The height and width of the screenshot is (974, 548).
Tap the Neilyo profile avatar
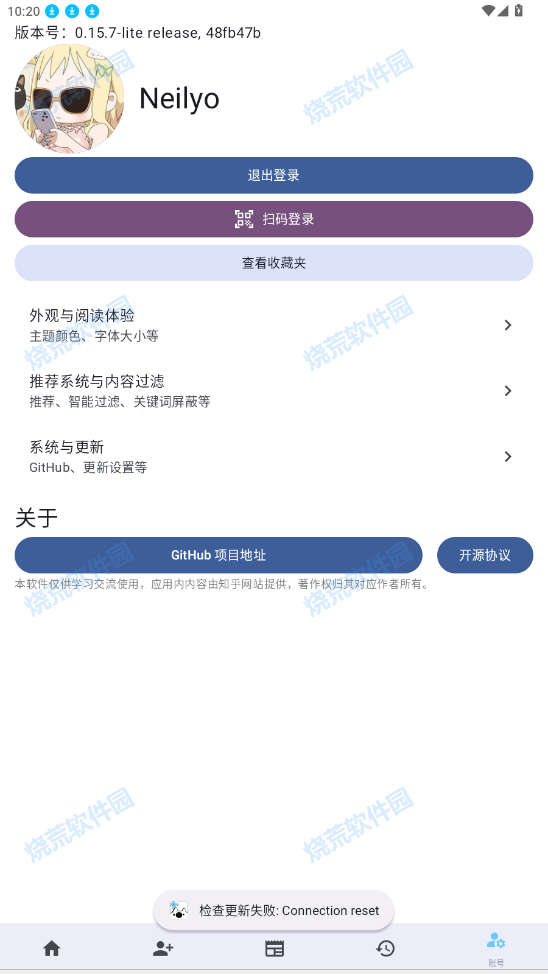pyautogui.click(x=69, y=99)
